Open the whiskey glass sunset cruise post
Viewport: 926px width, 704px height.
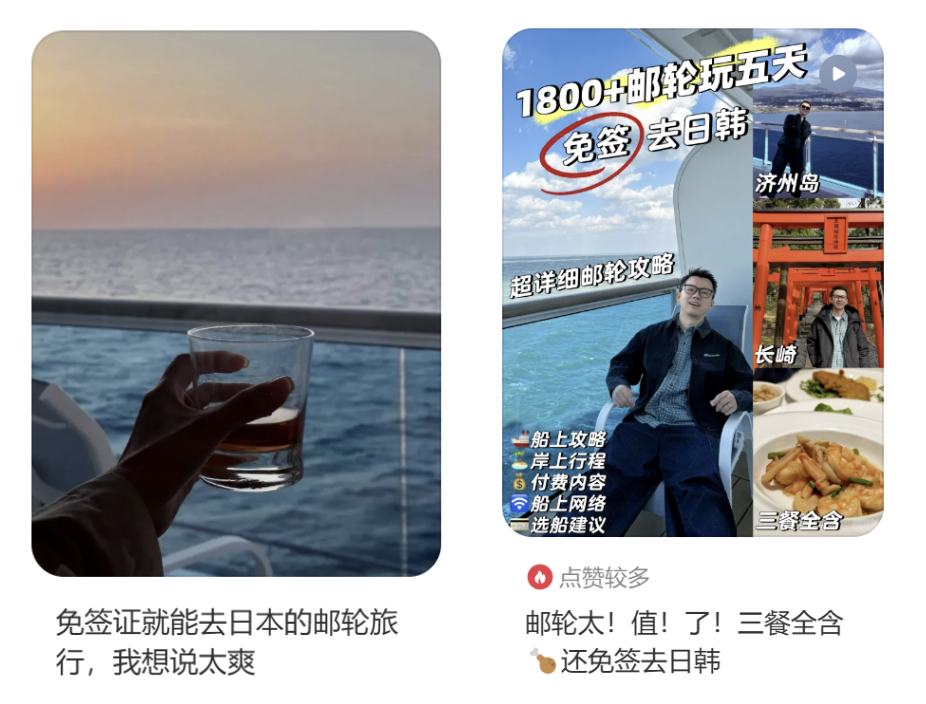tap(236, 303)
